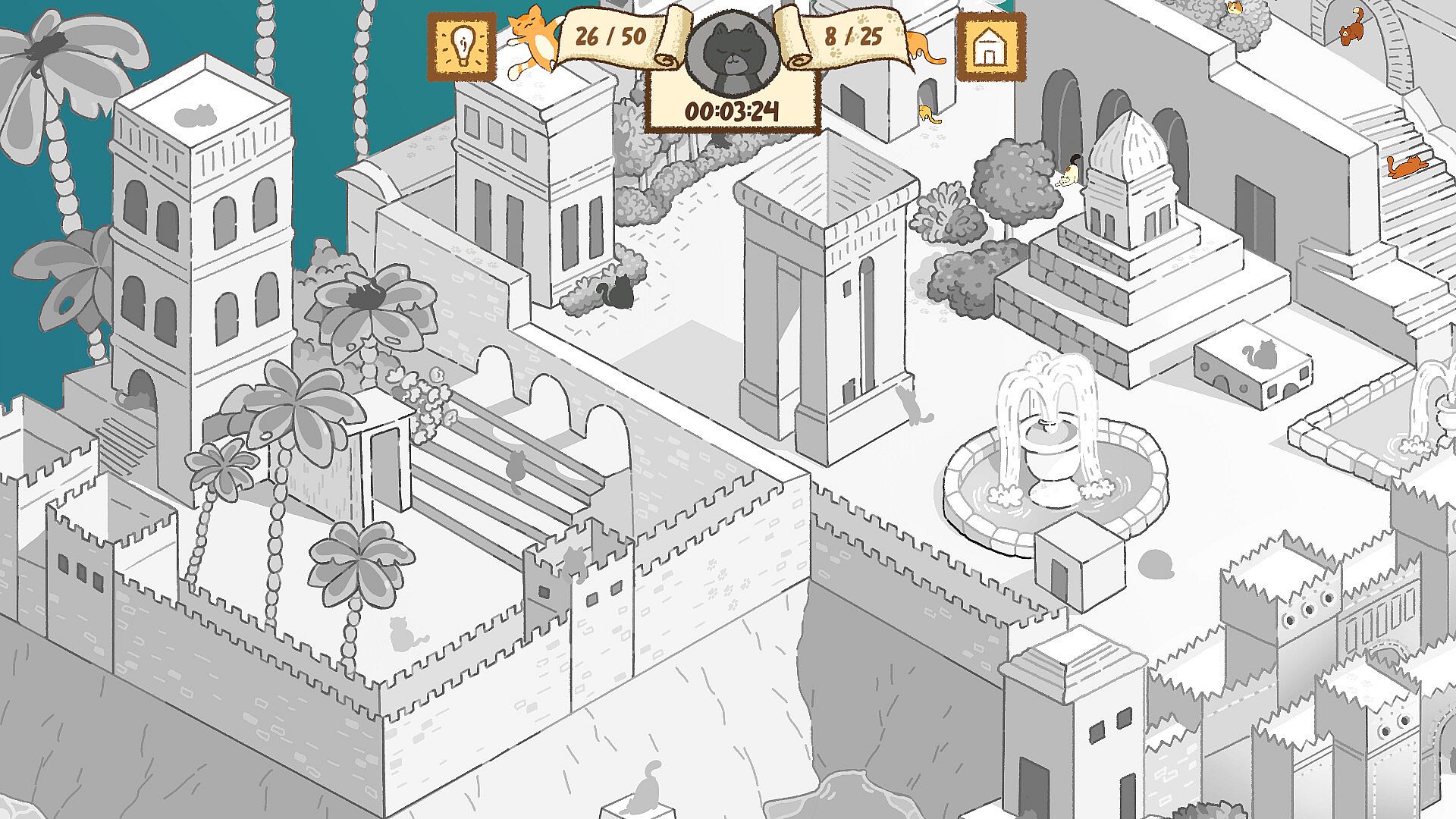Tap the cat stretching against the central gate
Viewport: 1456px width, 819px height.
click(x=908, y=403)
